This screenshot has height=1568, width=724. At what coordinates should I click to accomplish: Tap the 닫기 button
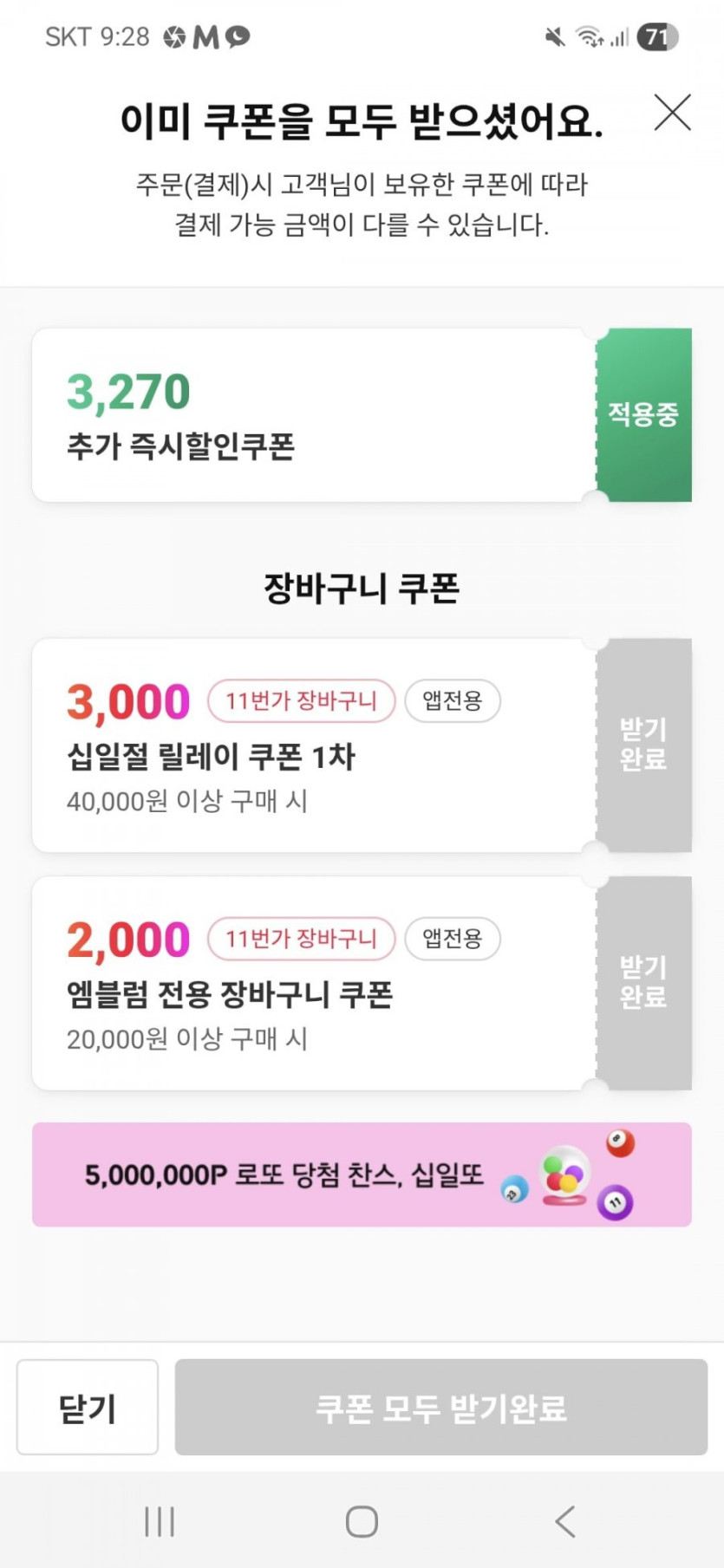click(x=88, y=1408)
